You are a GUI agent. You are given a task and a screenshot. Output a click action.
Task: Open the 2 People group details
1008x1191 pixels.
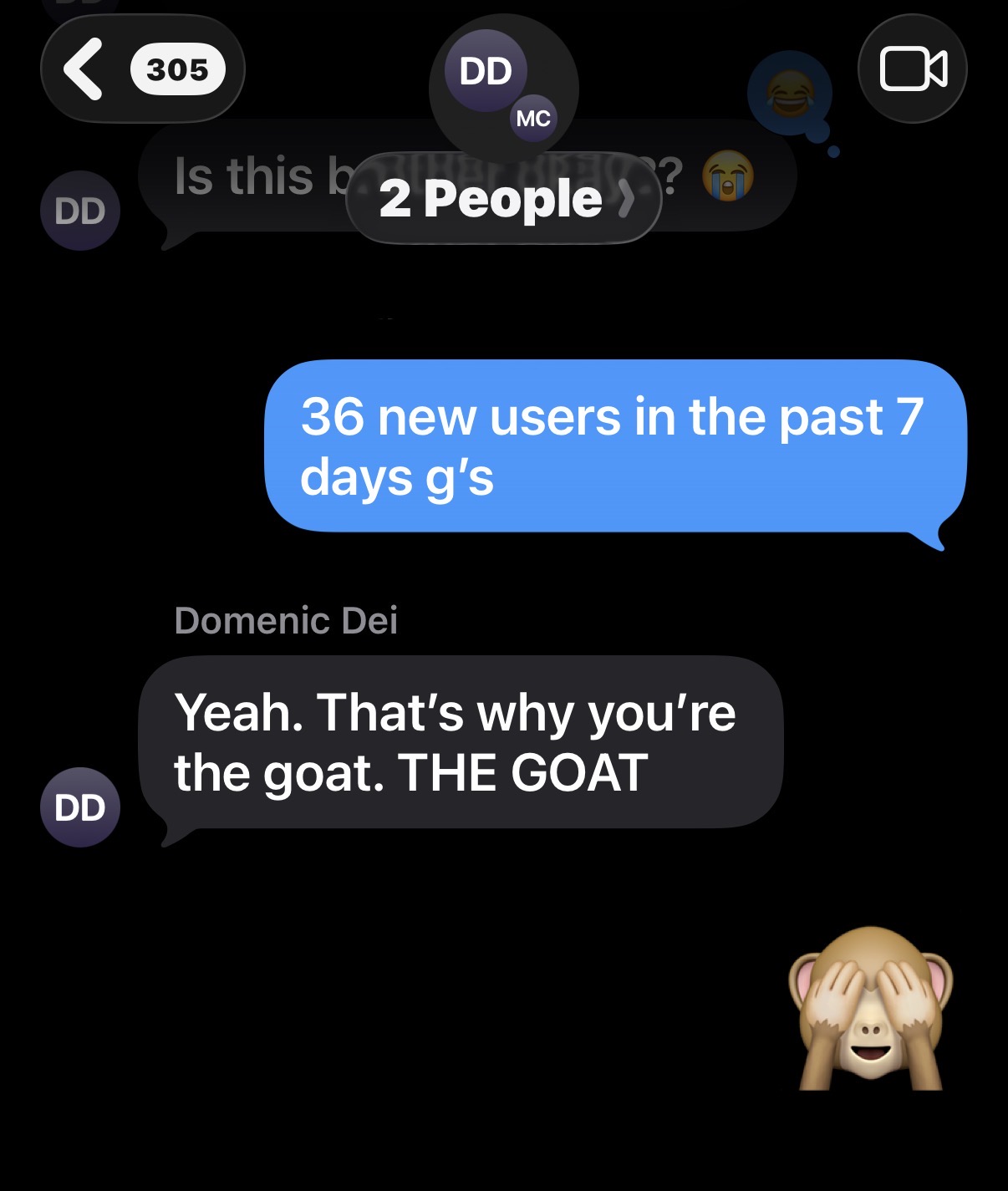coord(504,198)
